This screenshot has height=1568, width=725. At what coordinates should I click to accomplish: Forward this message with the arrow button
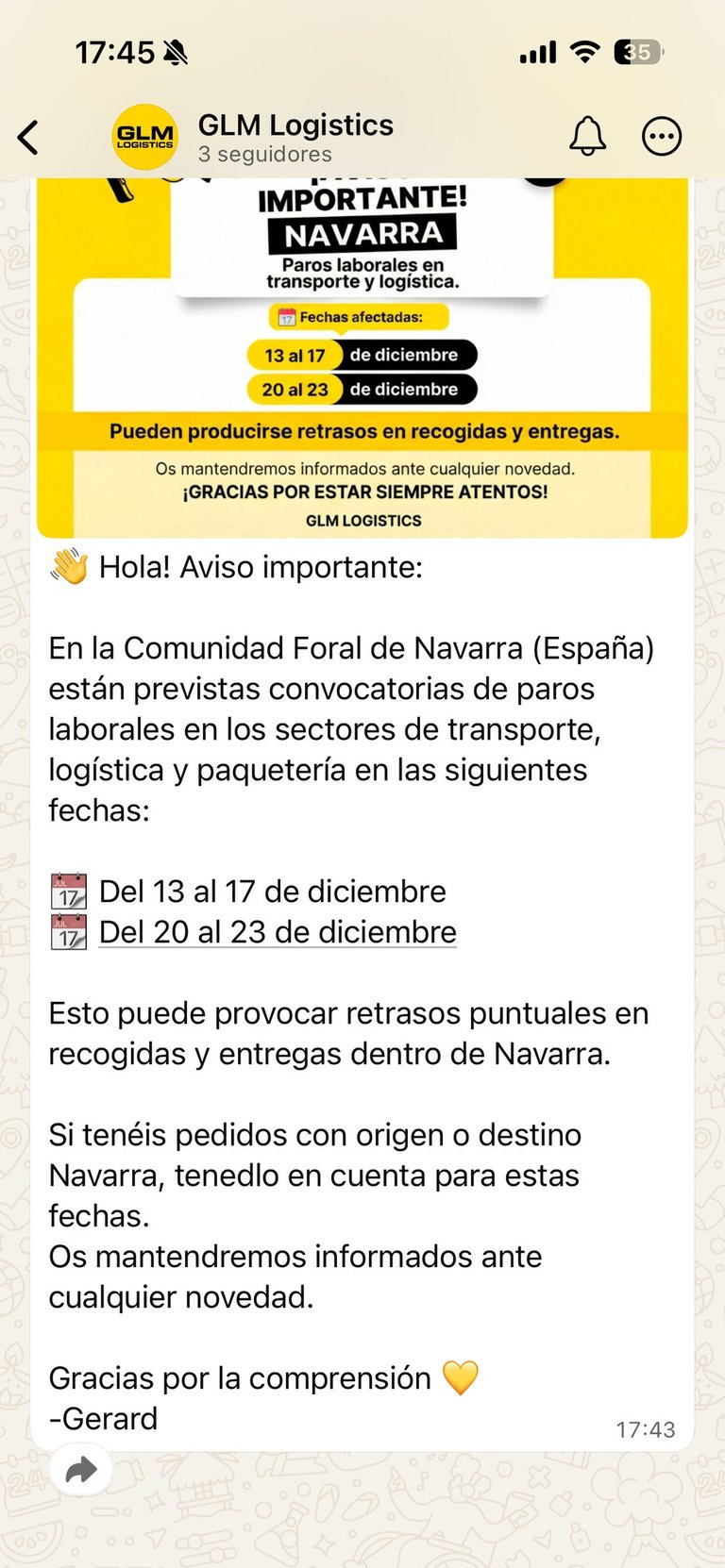(x=81, y=1469)
